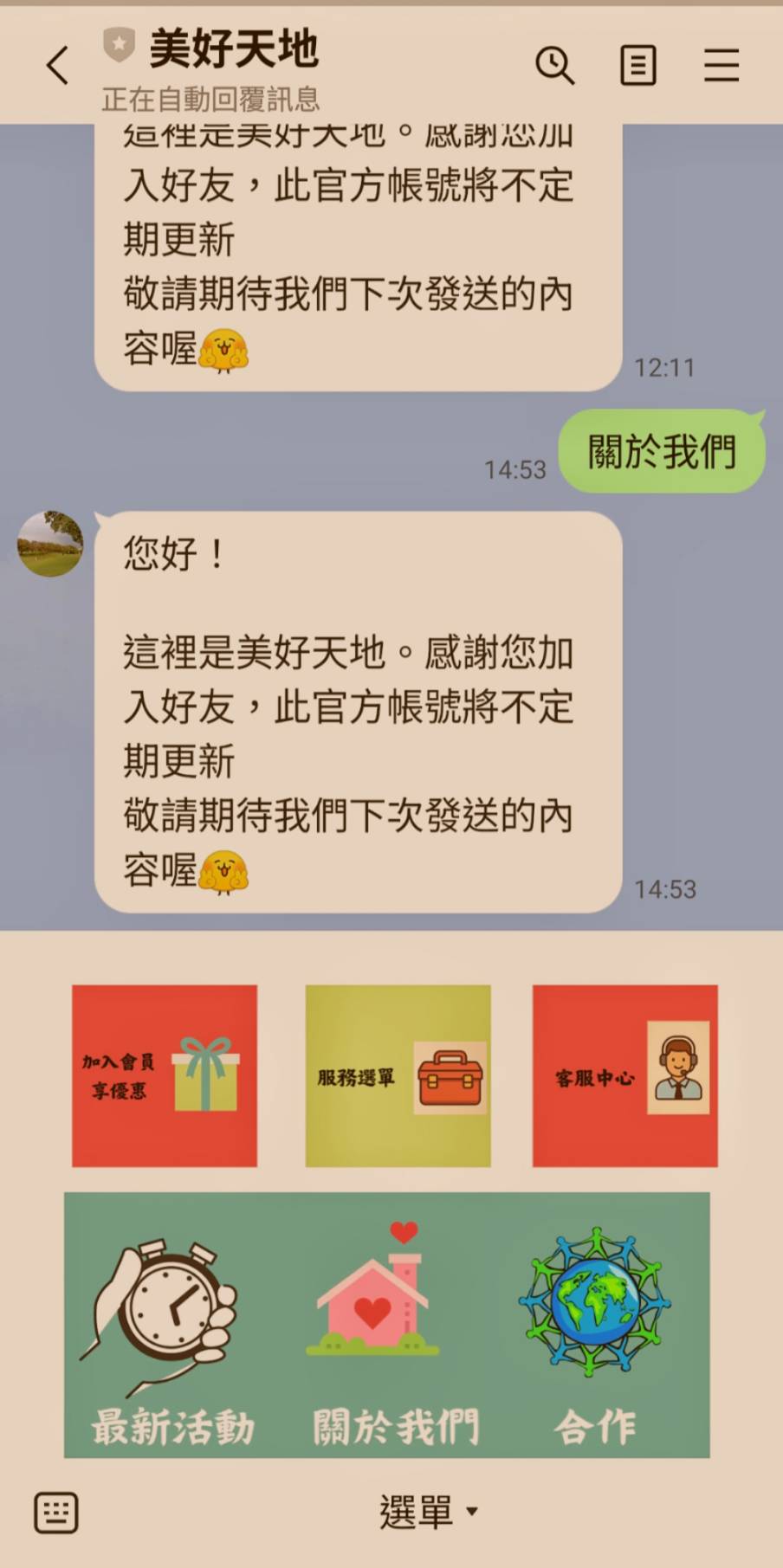Open the hamburger chat menu
The height and width of the screenshot is (1568, 783).
tap(721, 66)
